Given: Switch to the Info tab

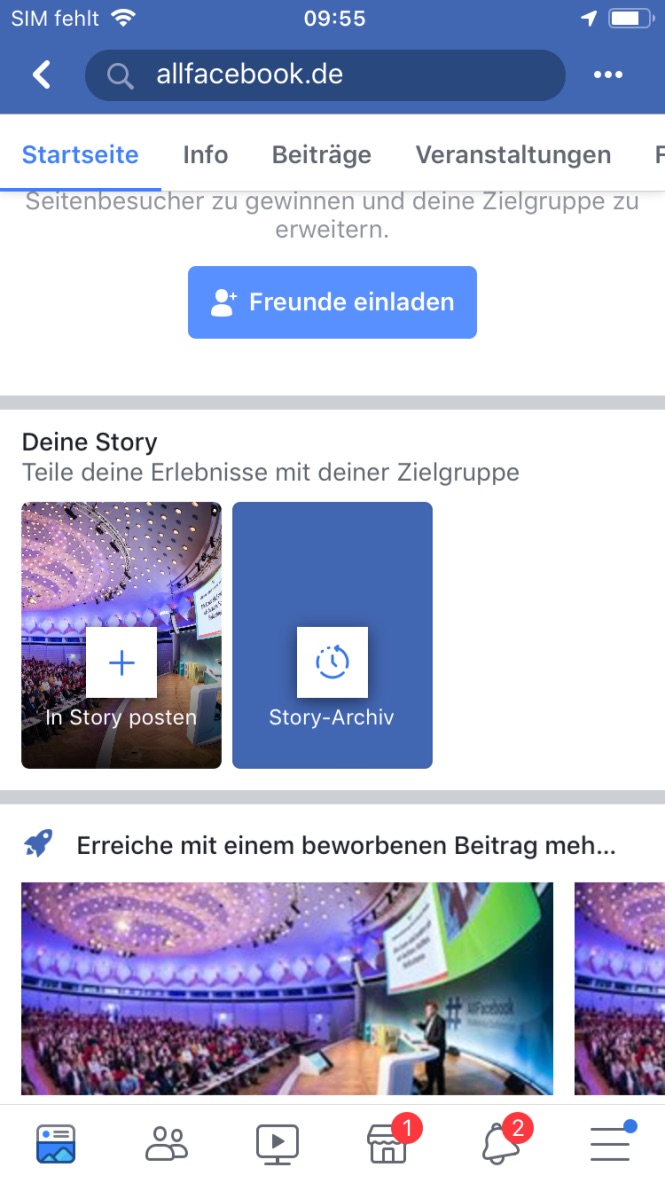Looking at the screenshot, I should [205, 155].
